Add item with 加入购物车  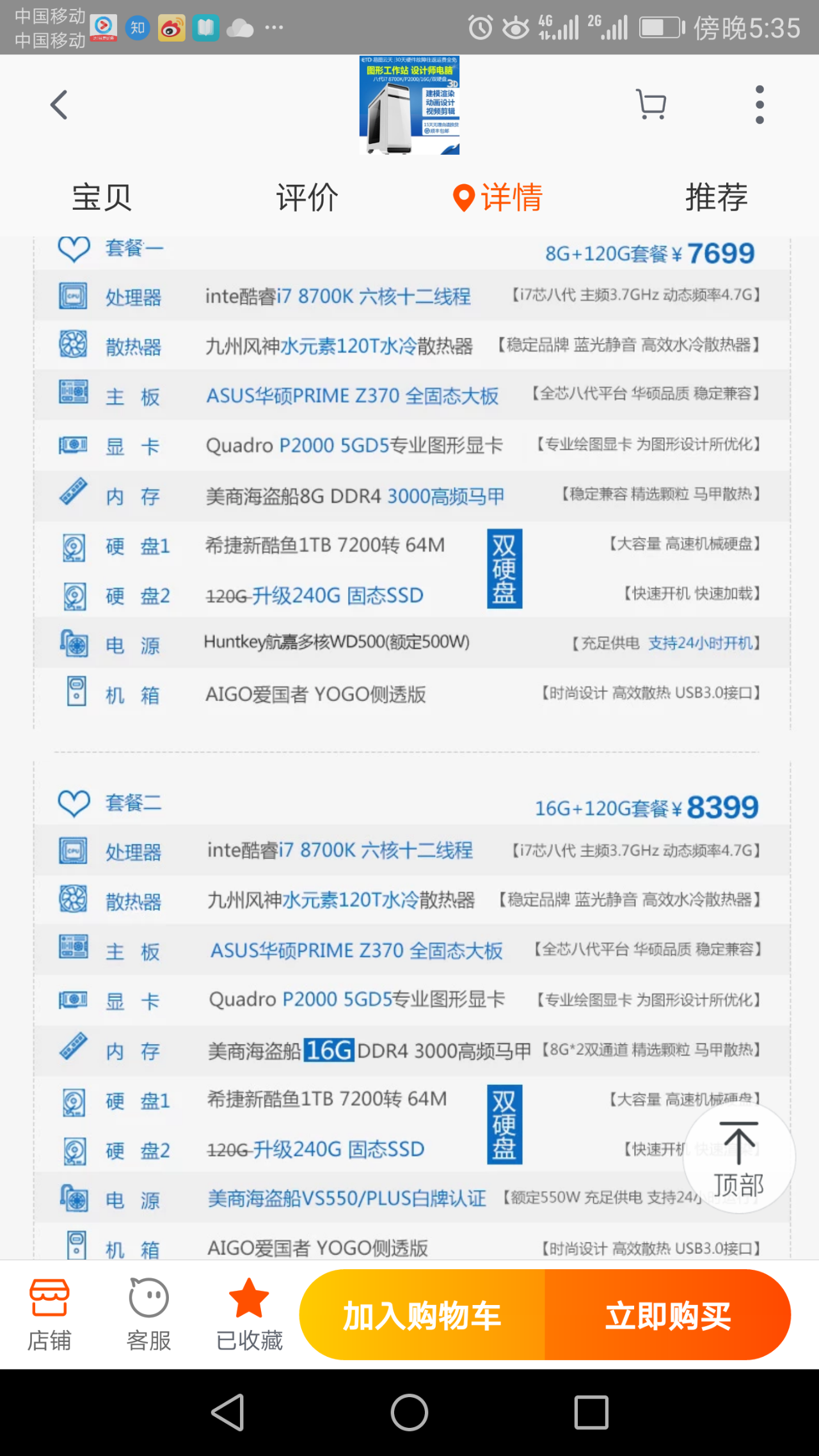pyautogui.click(x=422, y=1315)
